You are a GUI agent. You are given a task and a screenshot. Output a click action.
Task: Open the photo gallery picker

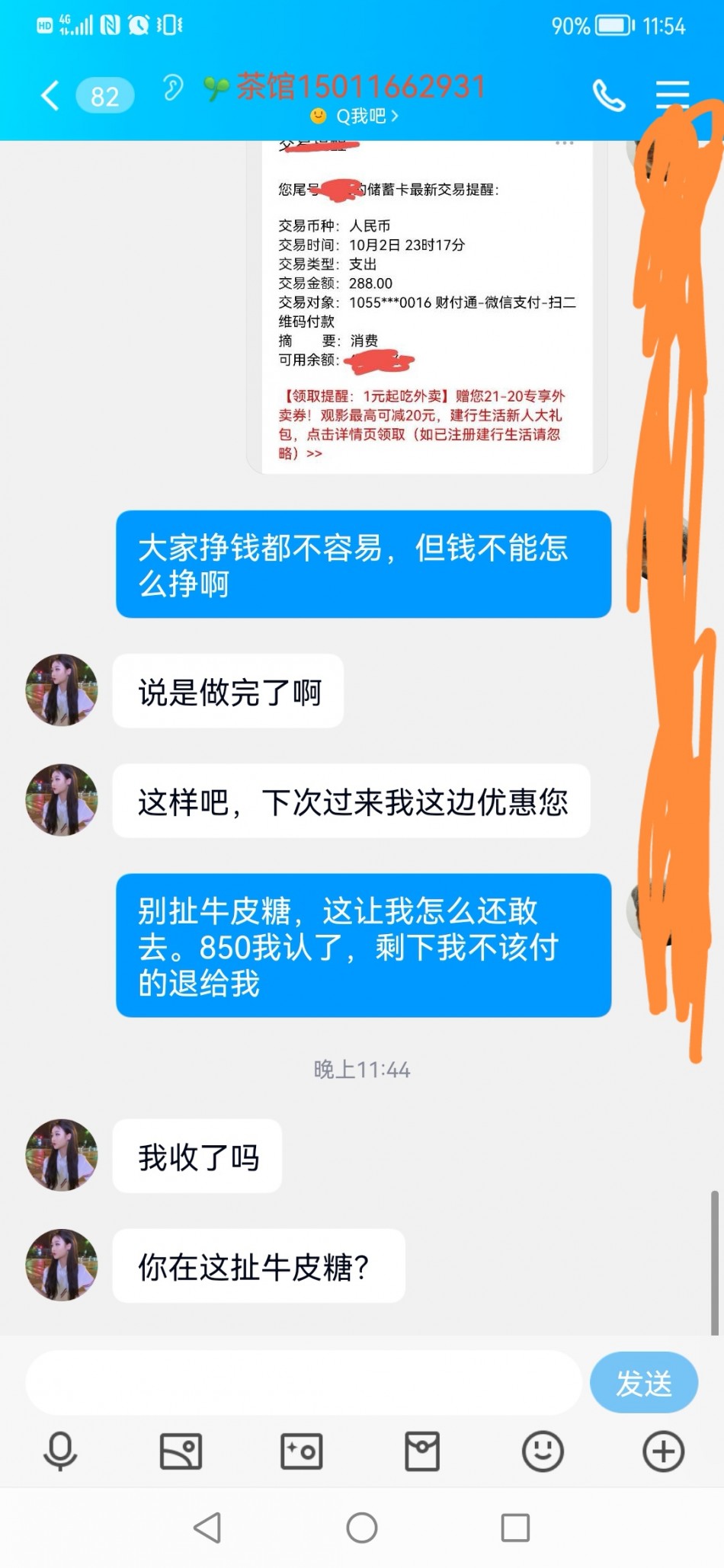click(x=181, y=1451)
